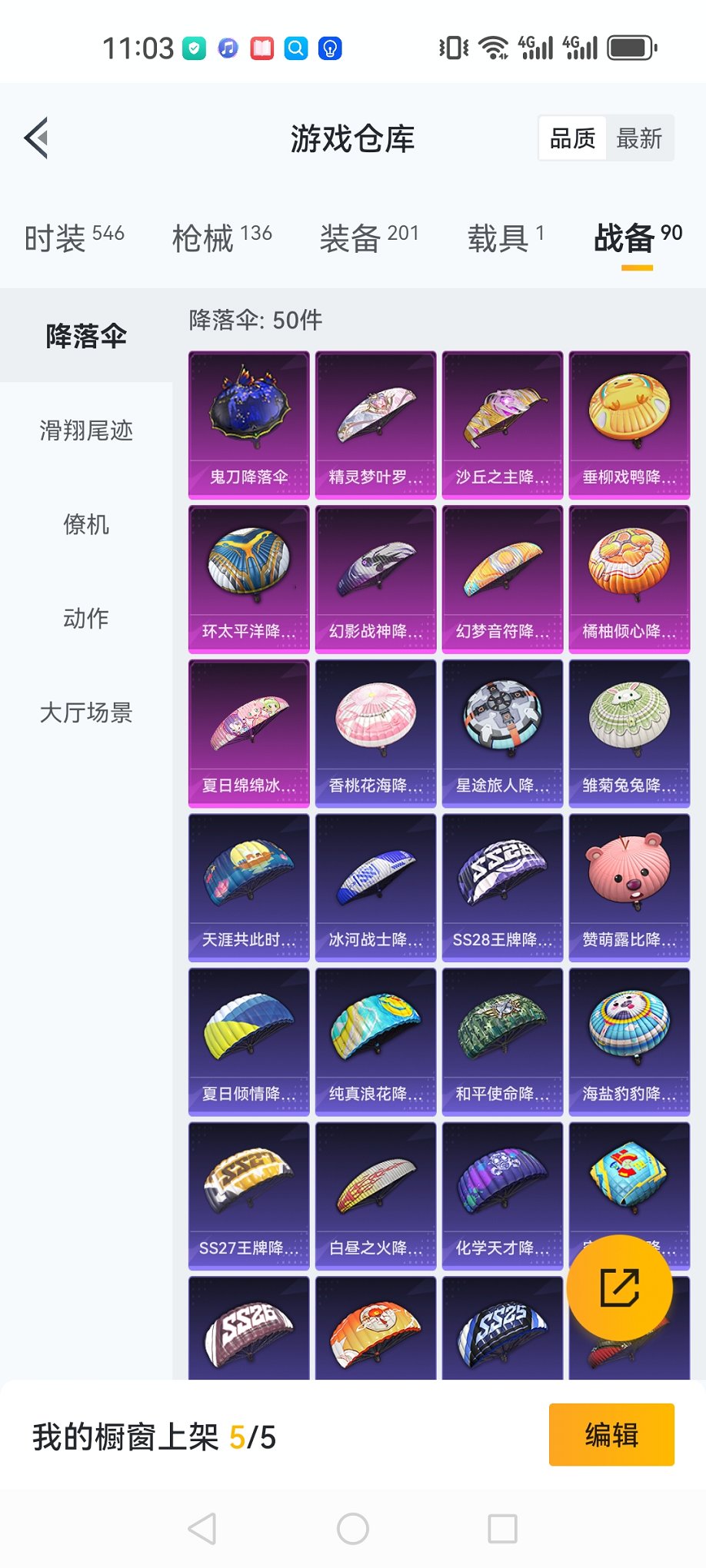Select the 僚机 category
Screen dimensions: 706x1568
86,525
